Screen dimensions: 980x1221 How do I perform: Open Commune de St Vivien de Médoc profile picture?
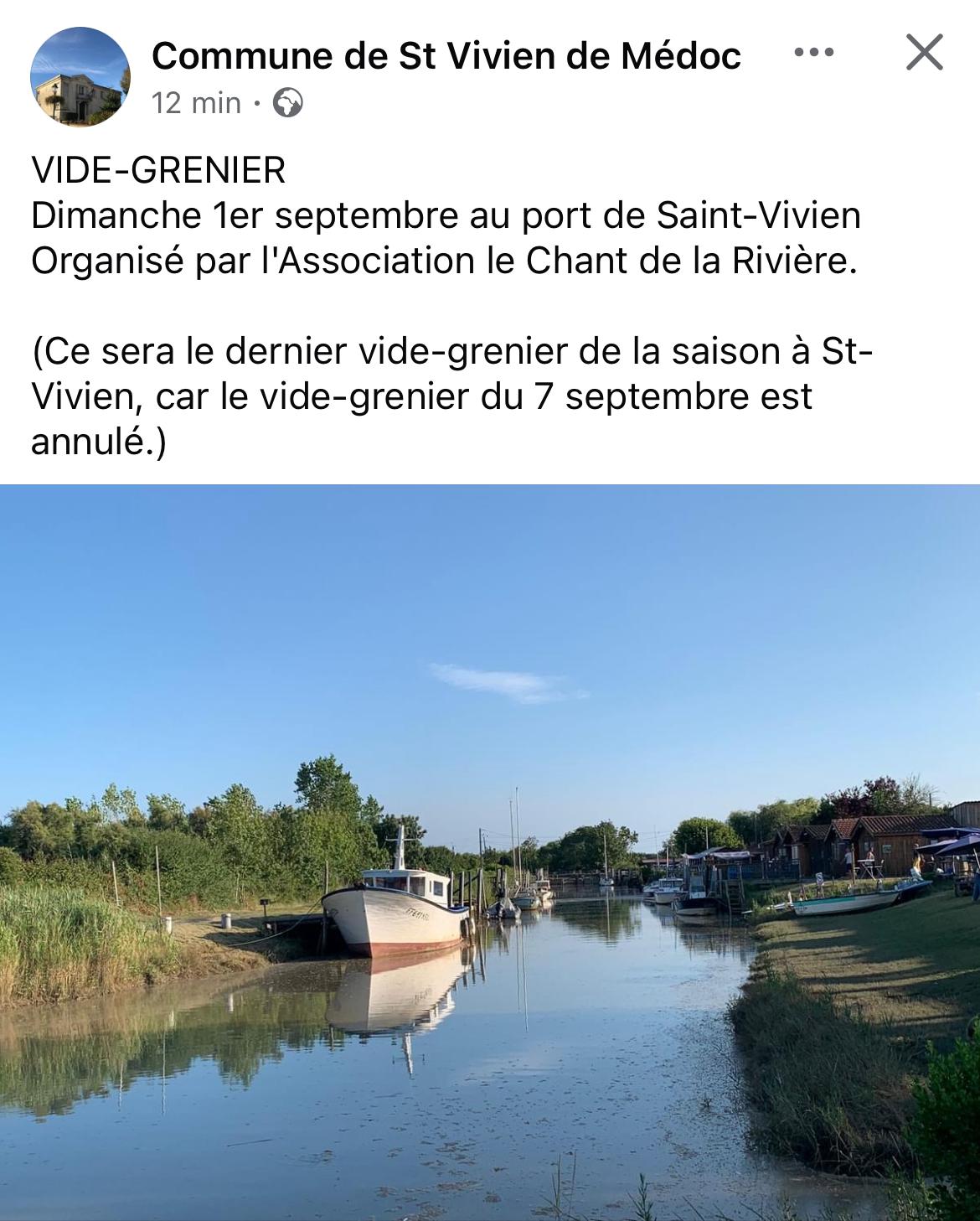[x=80, y=77]
